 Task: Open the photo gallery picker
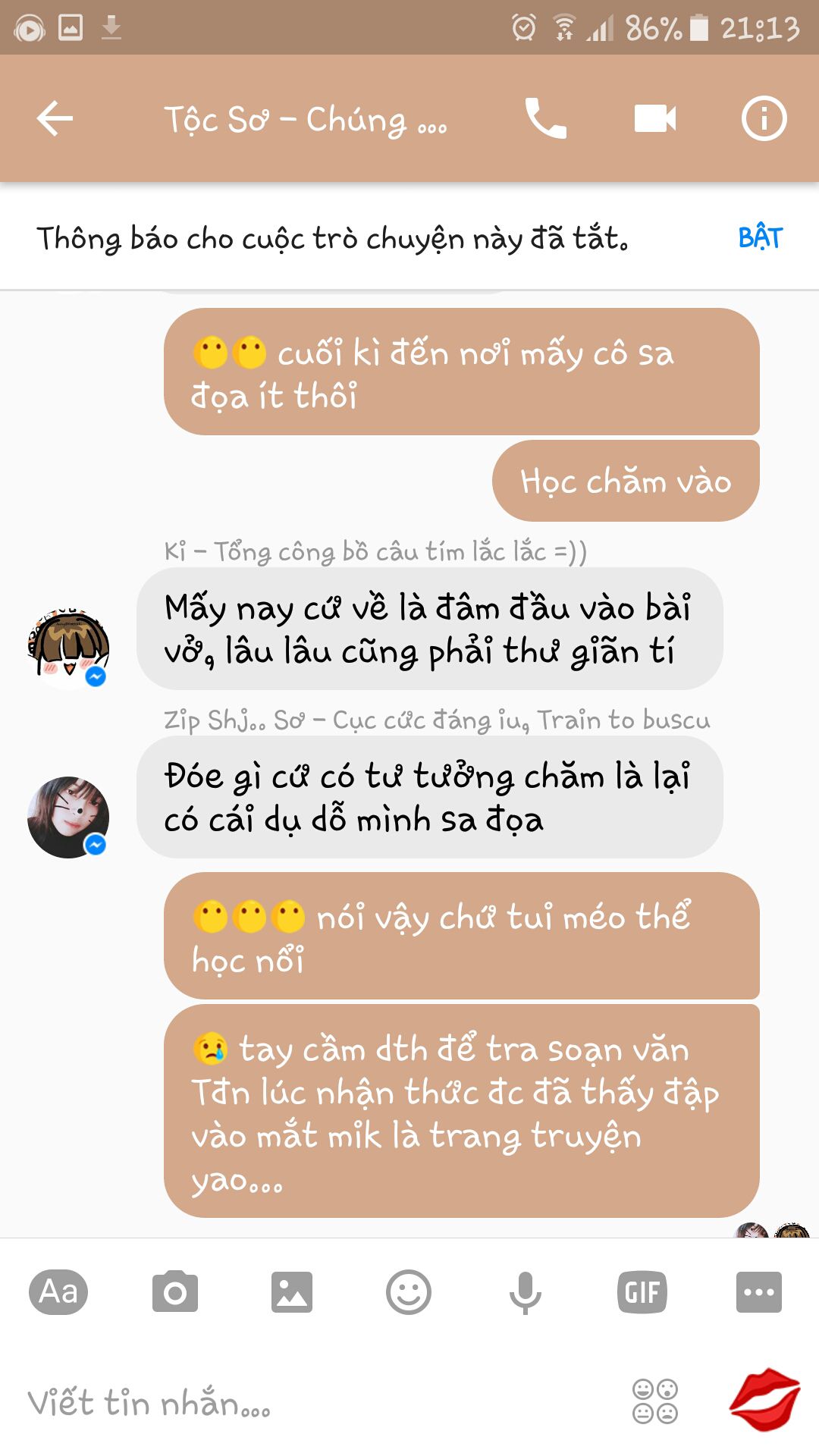[292, 1291]
